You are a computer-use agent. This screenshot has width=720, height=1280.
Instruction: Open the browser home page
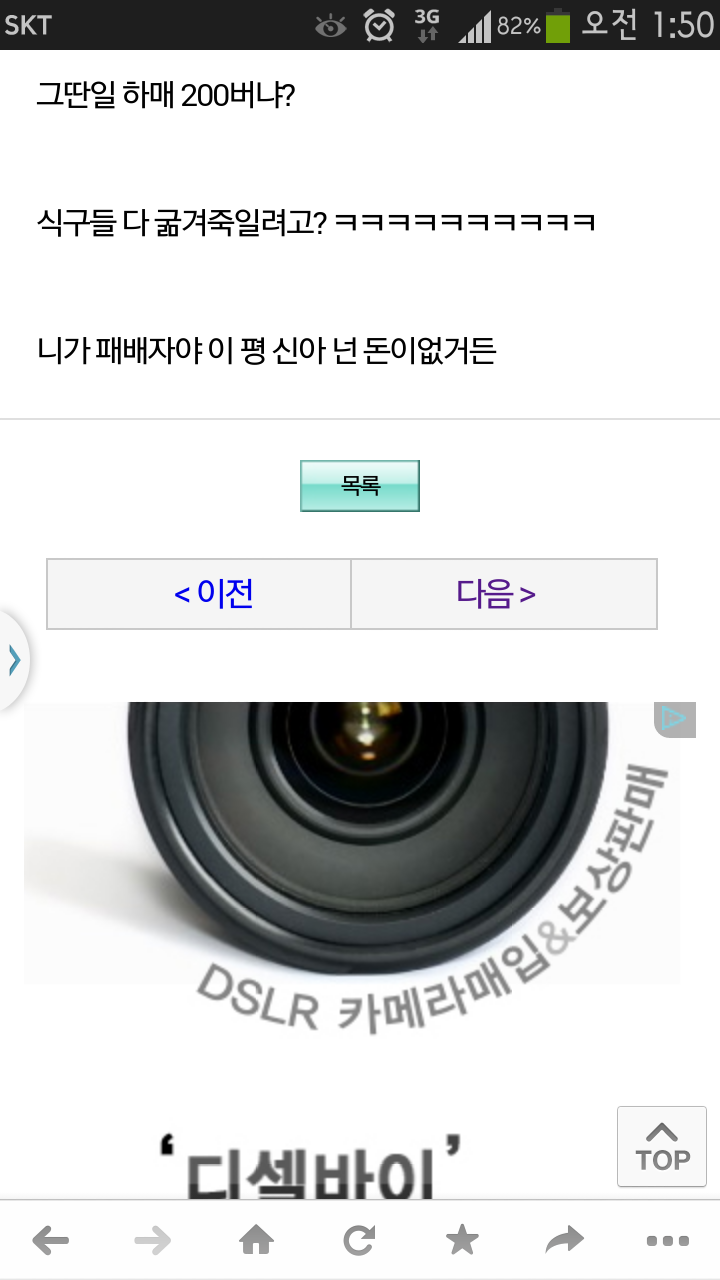[257, 1242]
